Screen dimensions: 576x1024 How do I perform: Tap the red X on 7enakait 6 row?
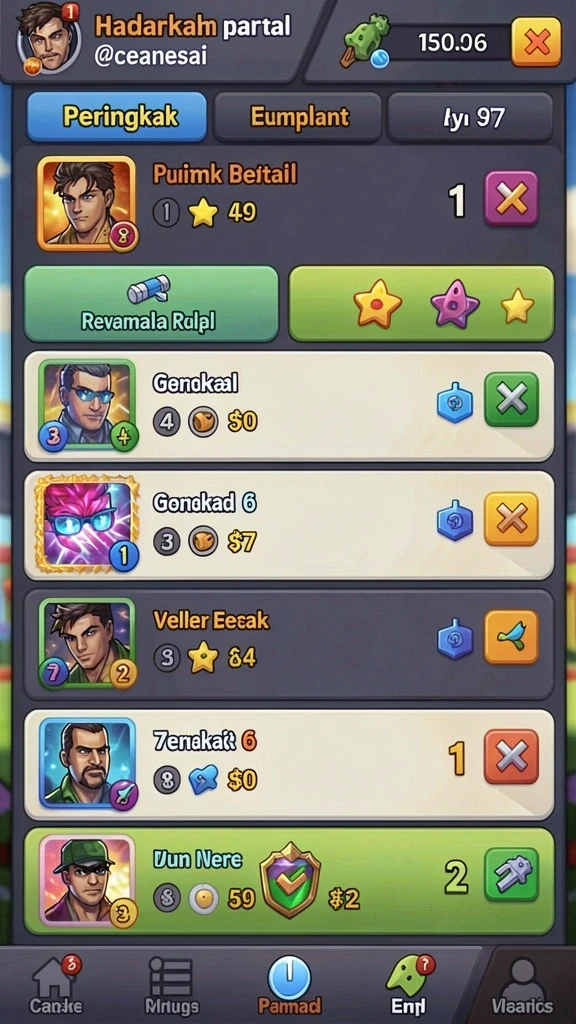(511, 756)
